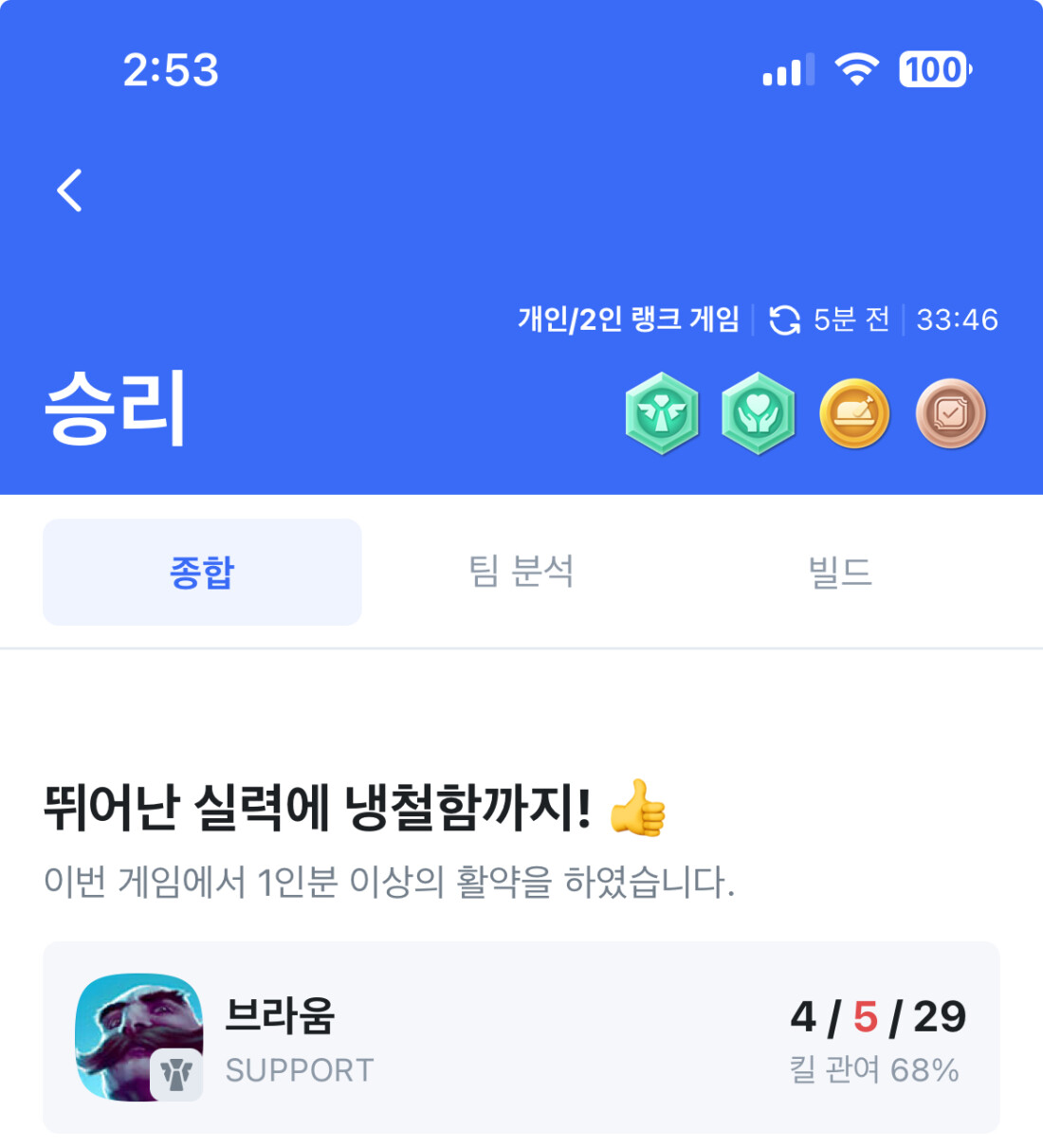Refresh the match data updated 5분 전
This screenshot has width=1043, height=1148.
784,320
